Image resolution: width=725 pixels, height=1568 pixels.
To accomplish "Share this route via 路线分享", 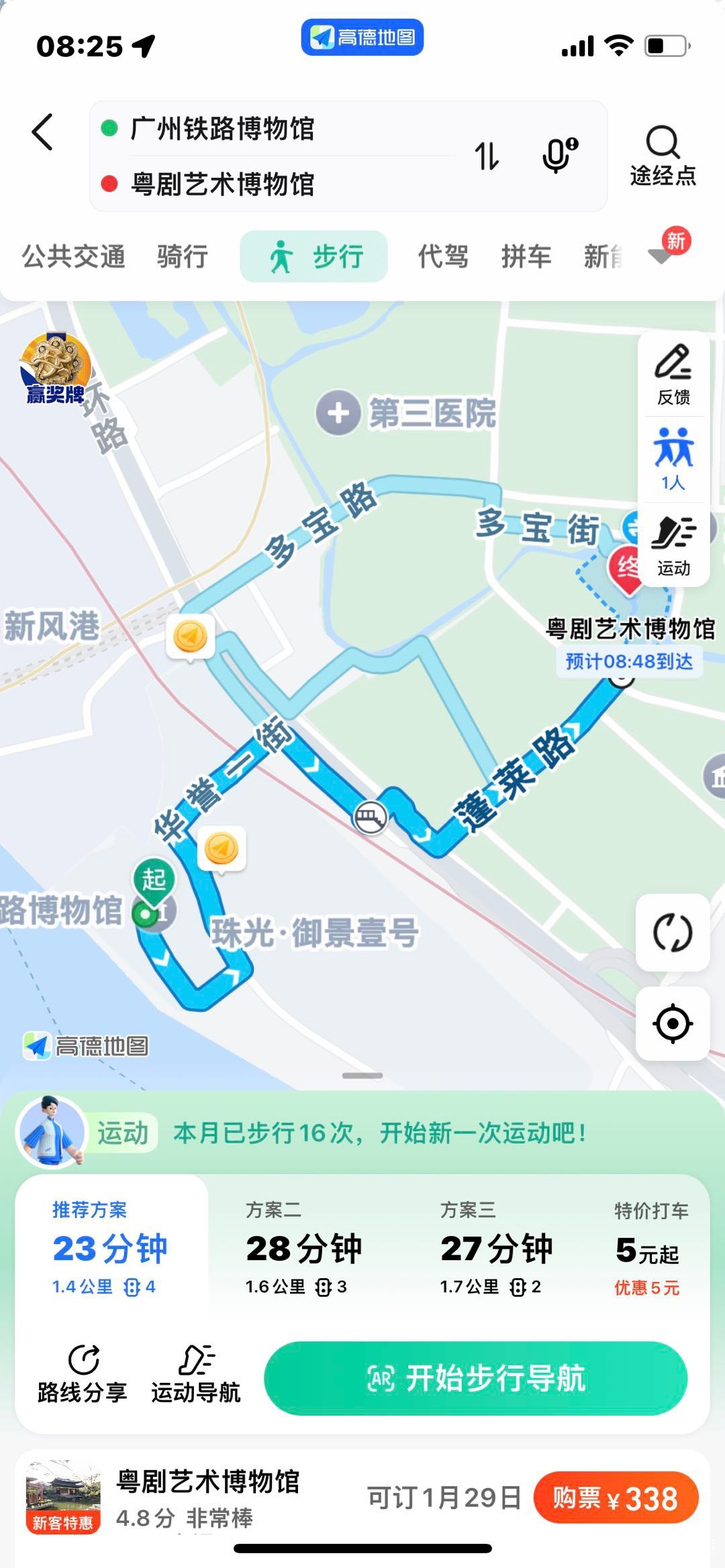I will coord(83,1375).
